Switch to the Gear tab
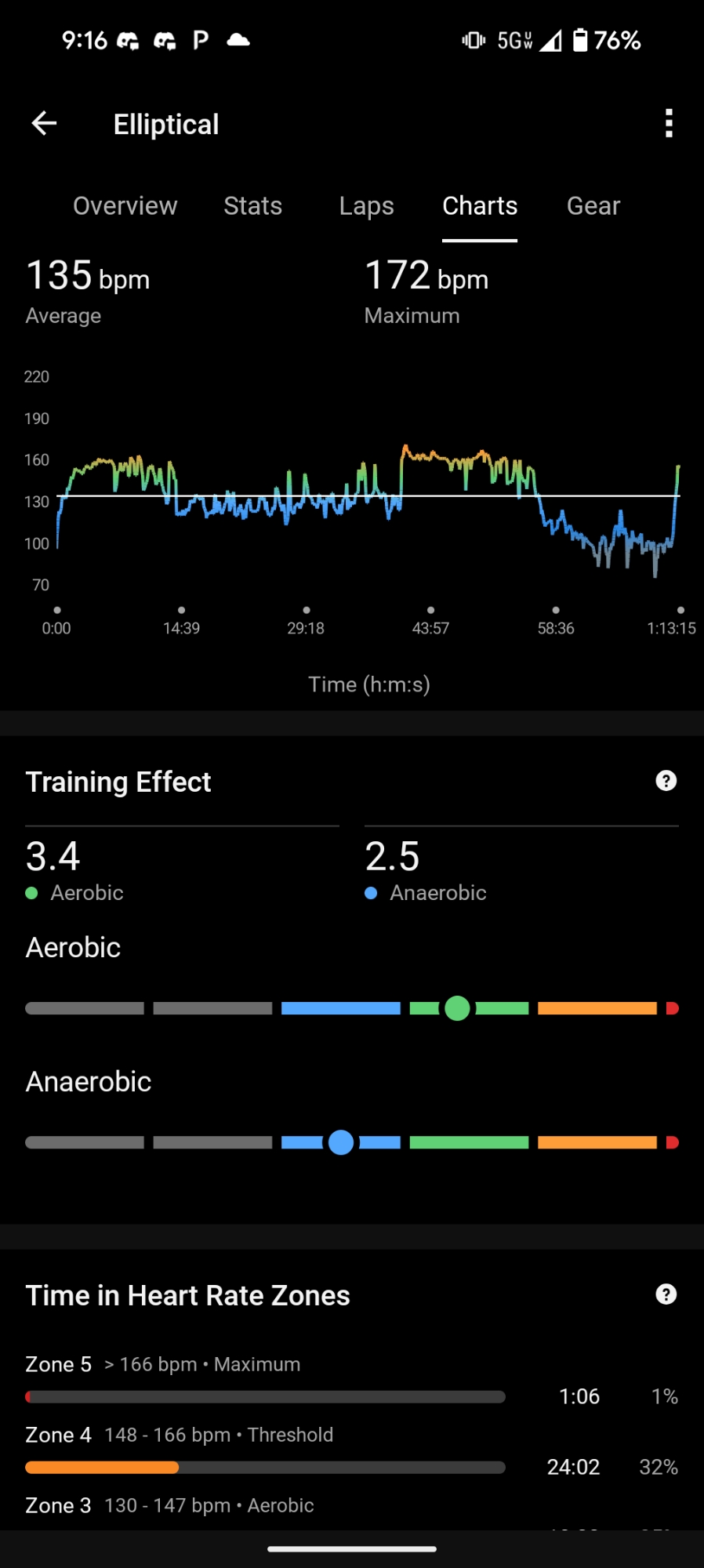 tap(593, 206)
